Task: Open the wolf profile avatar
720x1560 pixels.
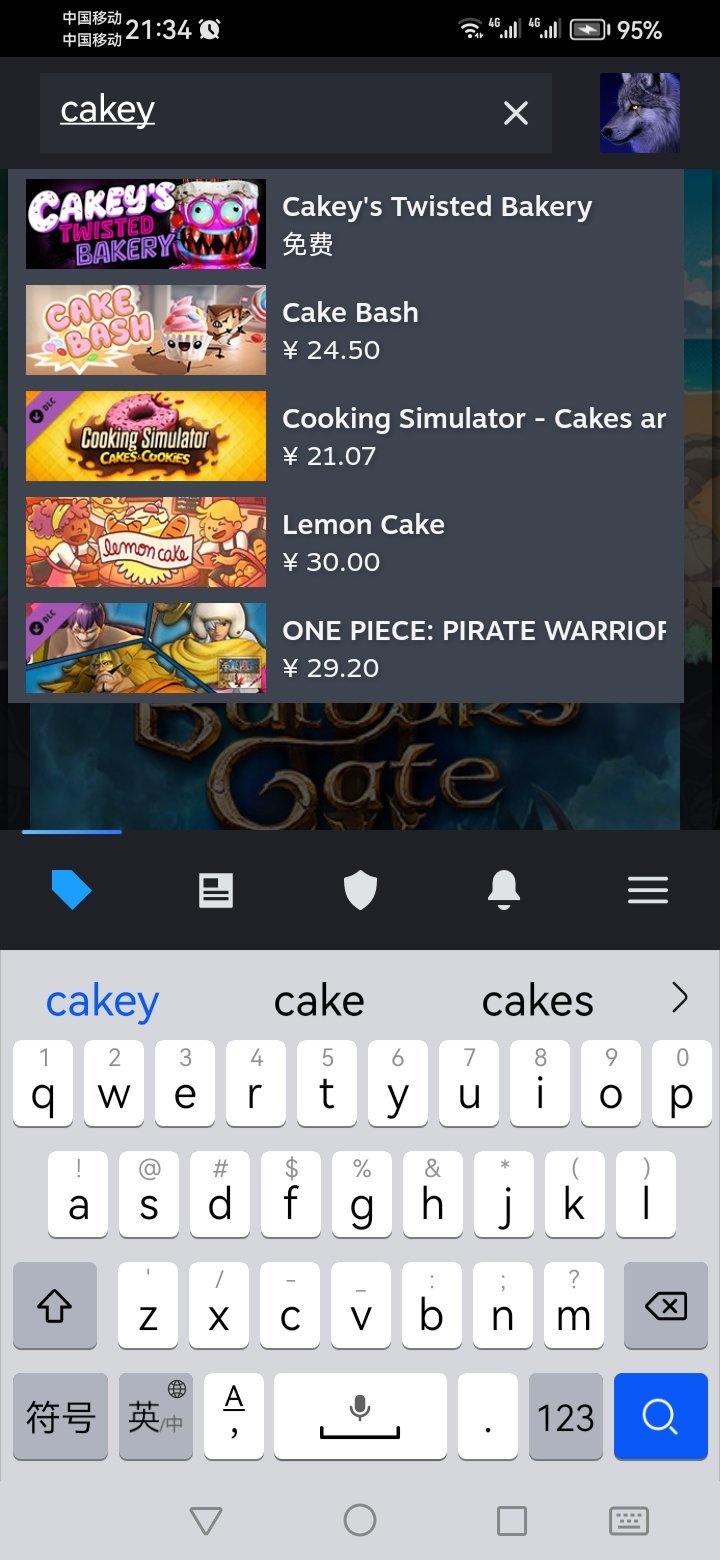Action: (x=640, y=113)
